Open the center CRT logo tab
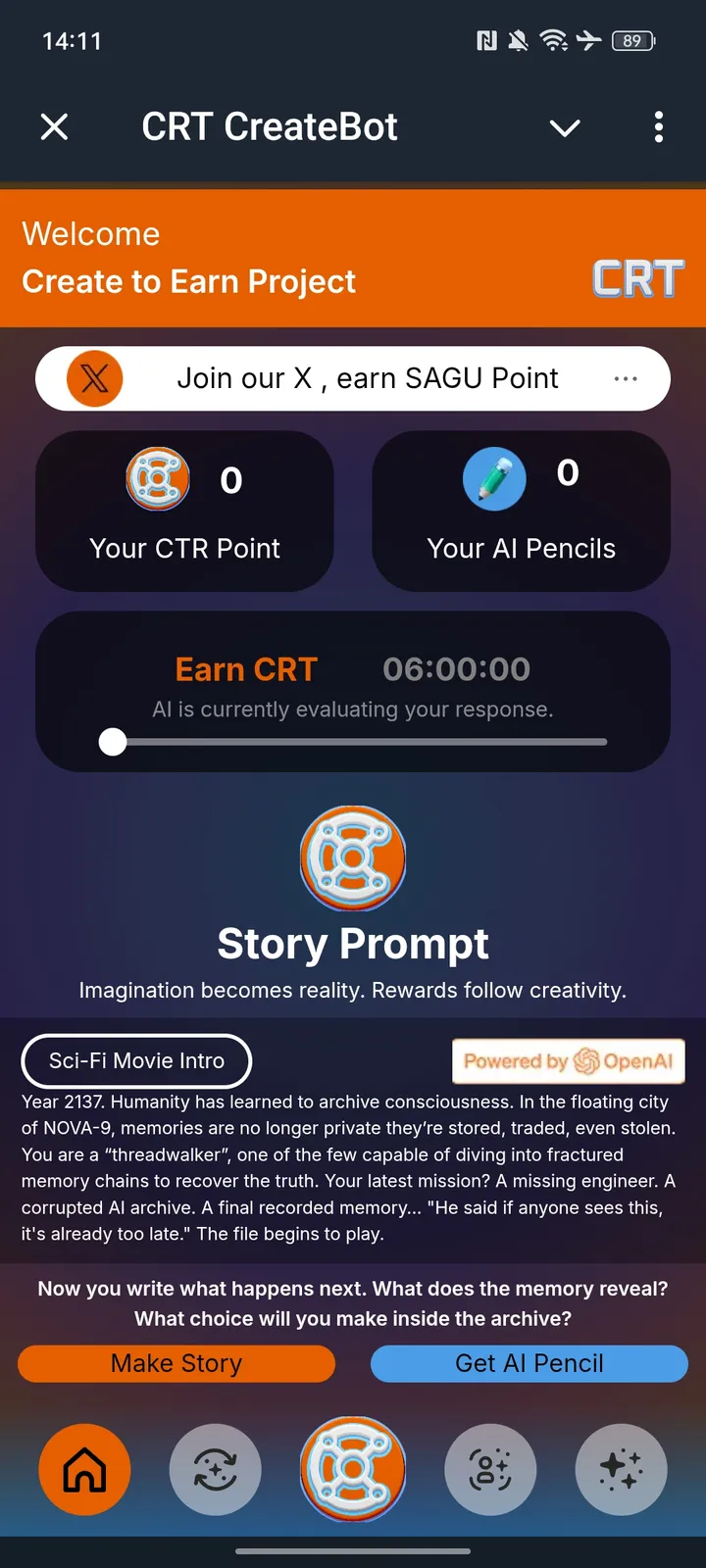 pos(353,1469)
